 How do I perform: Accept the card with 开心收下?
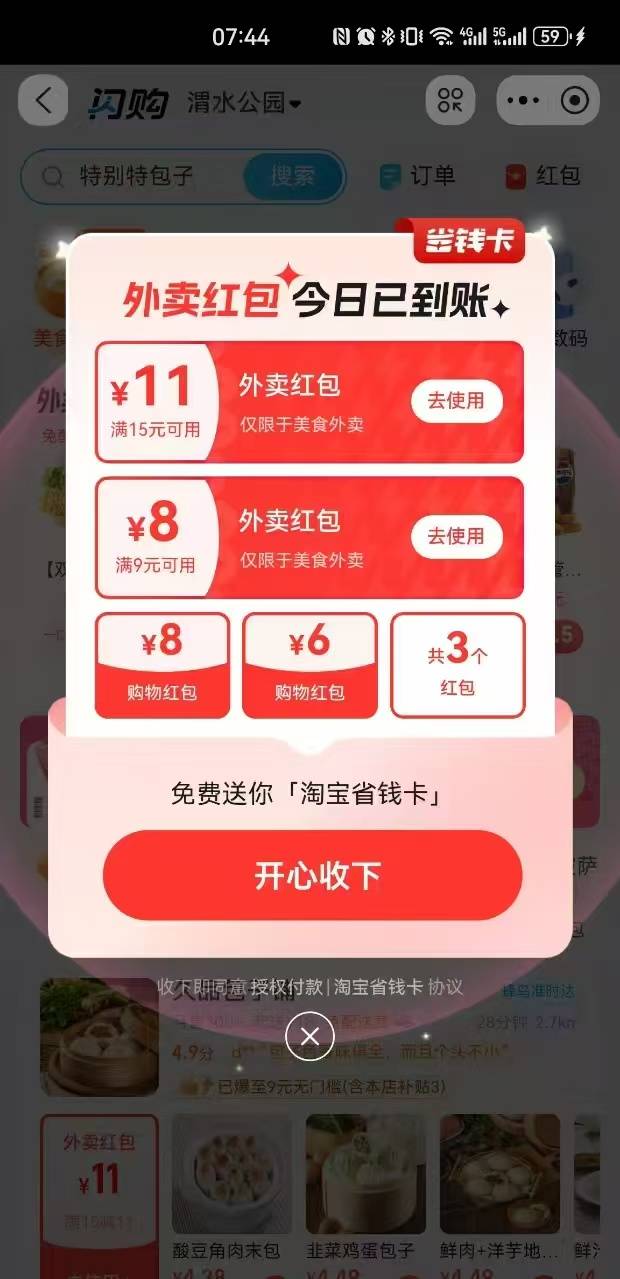click(312, 875)
